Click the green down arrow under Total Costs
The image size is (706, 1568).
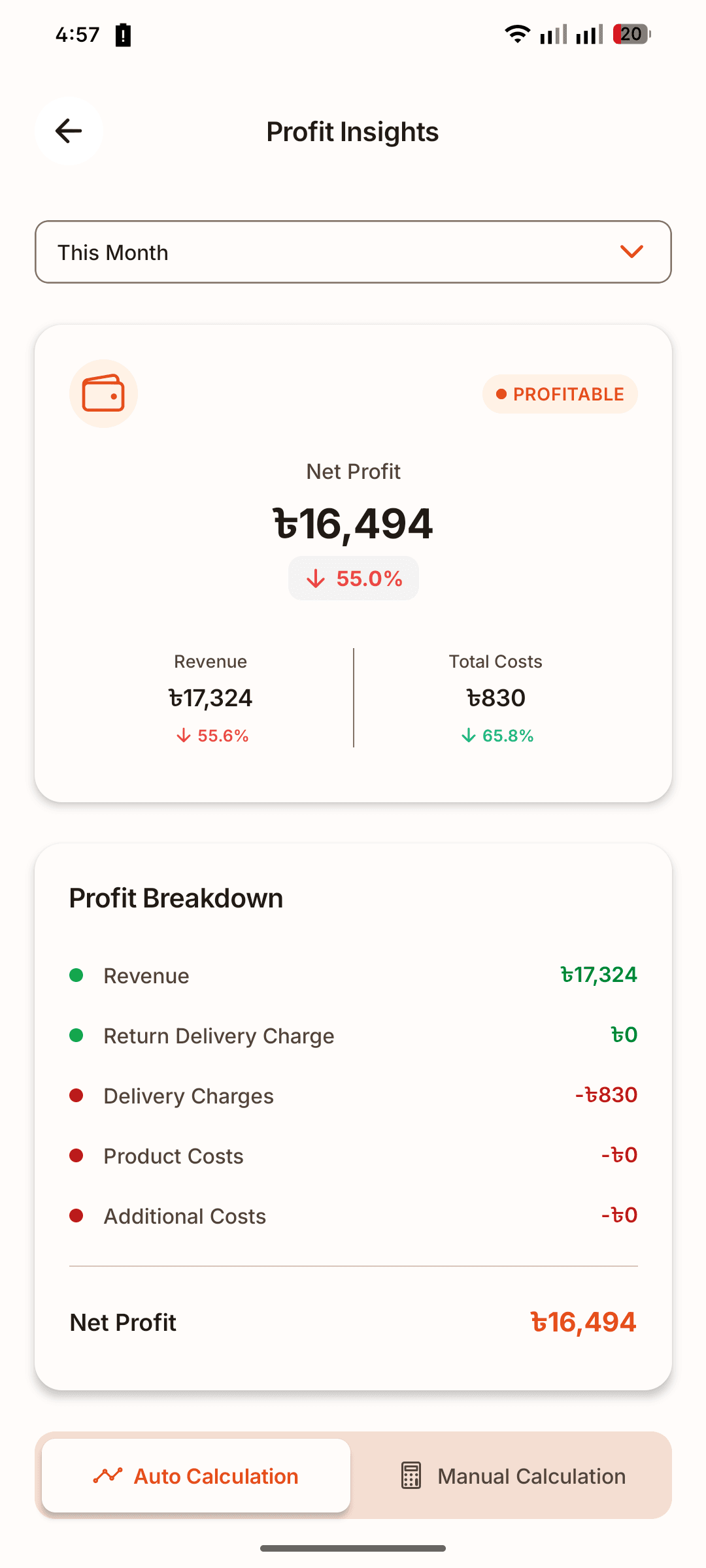[469, 735]
